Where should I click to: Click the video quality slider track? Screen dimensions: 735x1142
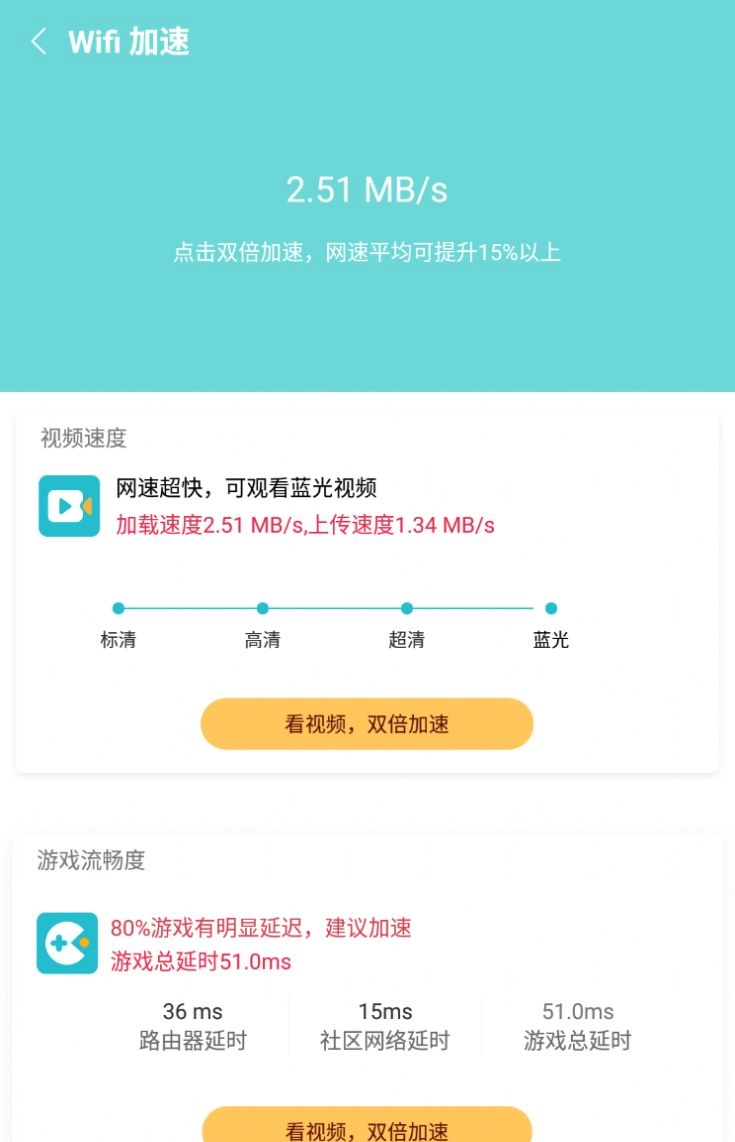[x=335, y=608]
